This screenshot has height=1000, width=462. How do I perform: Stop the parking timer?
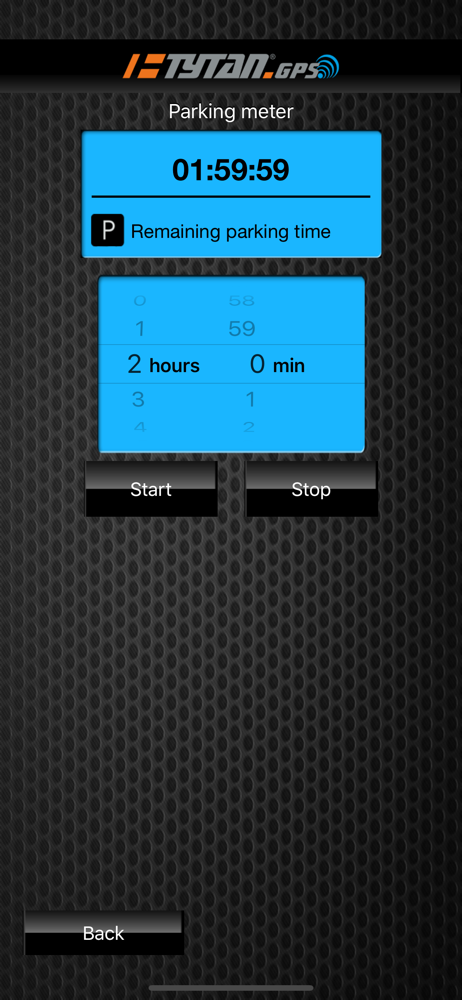311,489
